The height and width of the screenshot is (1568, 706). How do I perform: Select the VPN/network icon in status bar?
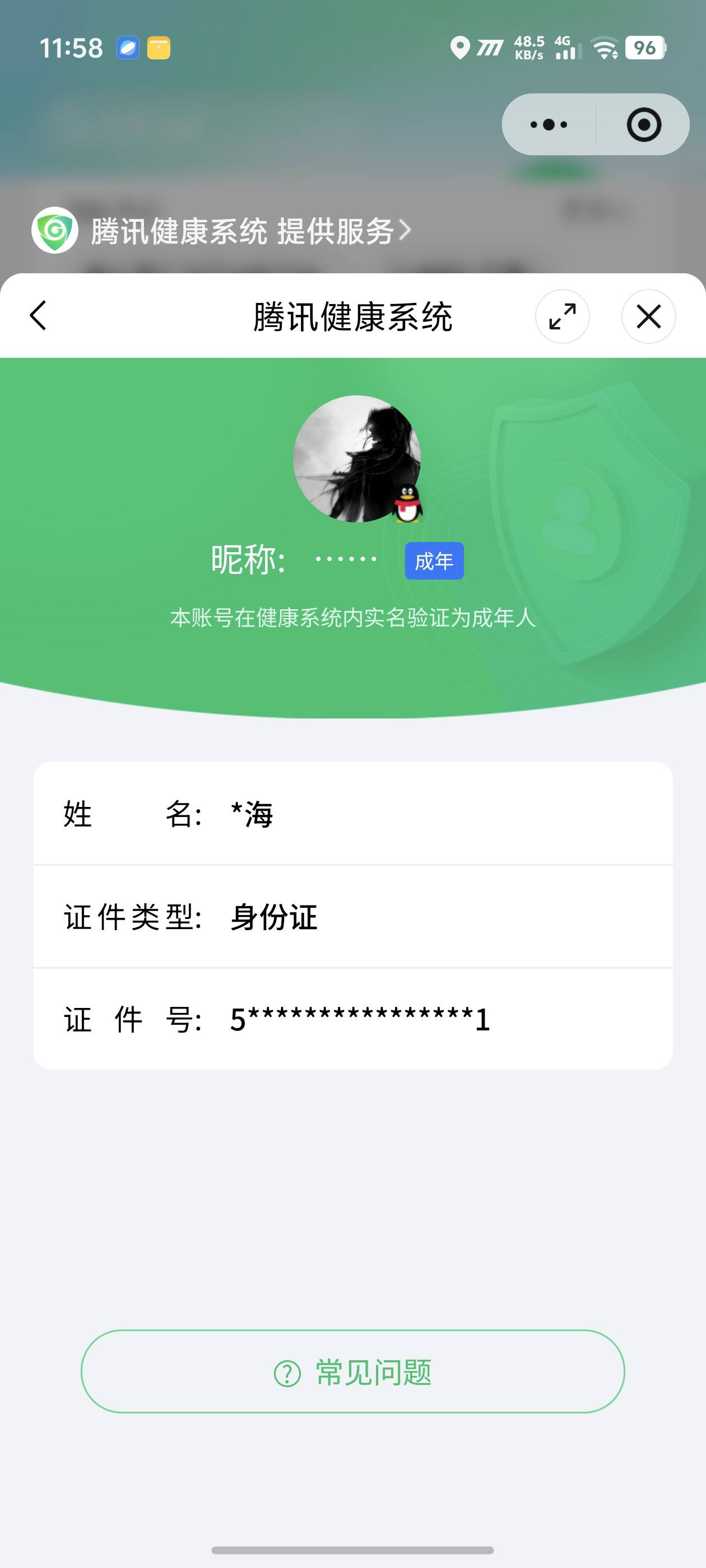[491, 48]
